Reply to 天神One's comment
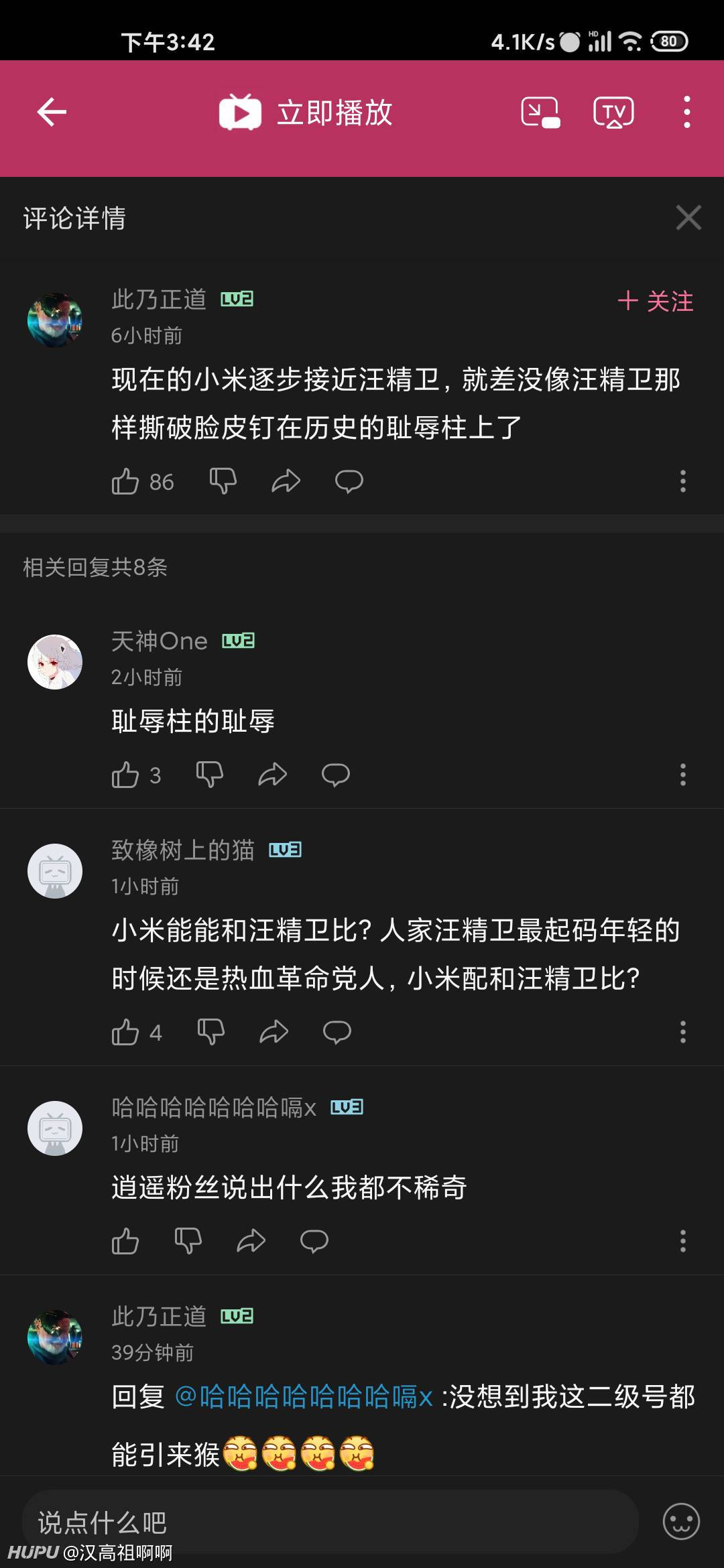The image size is (724, 1568). [x=336, y=775]
